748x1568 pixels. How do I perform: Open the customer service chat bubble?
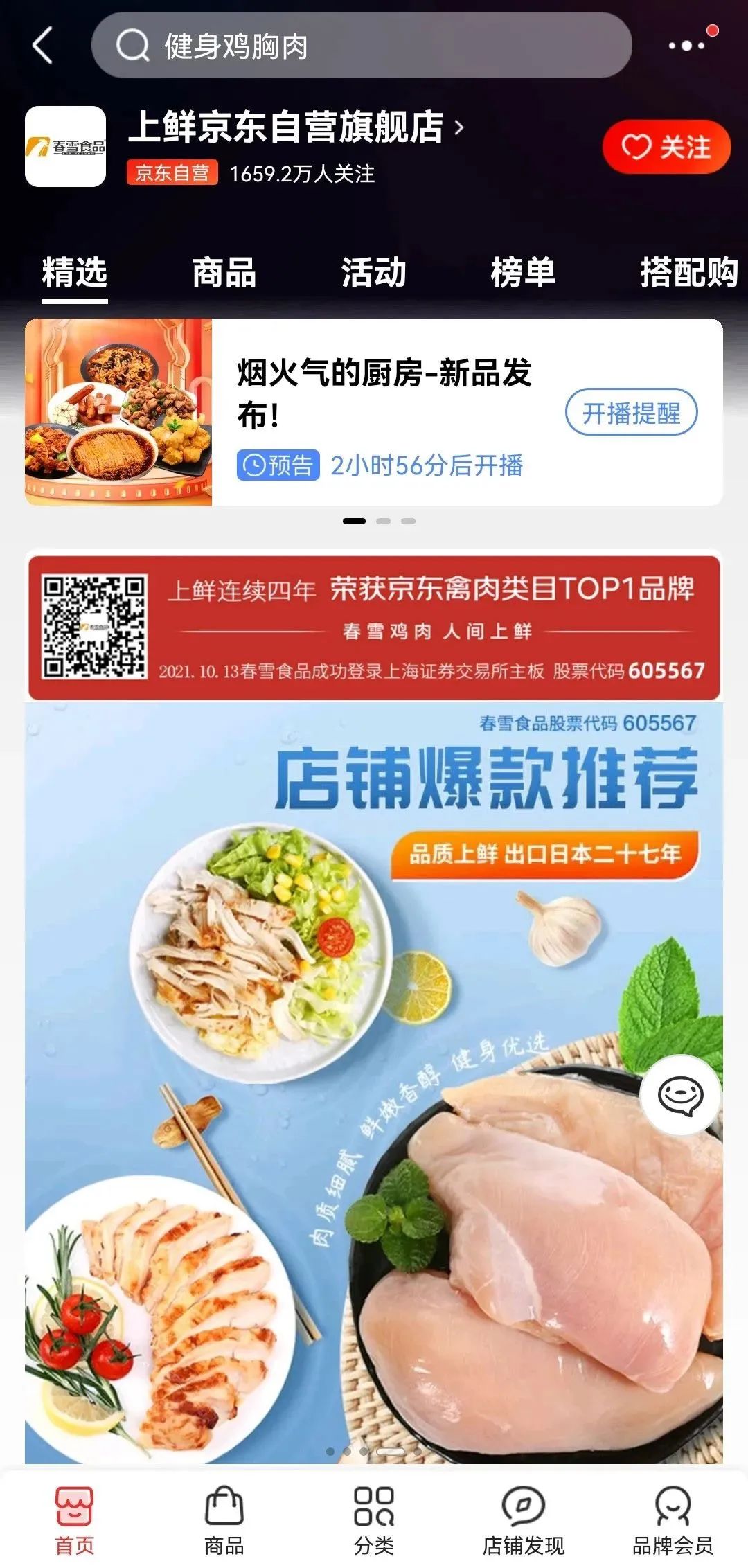pyautogui.click(x=680, y=1094)
